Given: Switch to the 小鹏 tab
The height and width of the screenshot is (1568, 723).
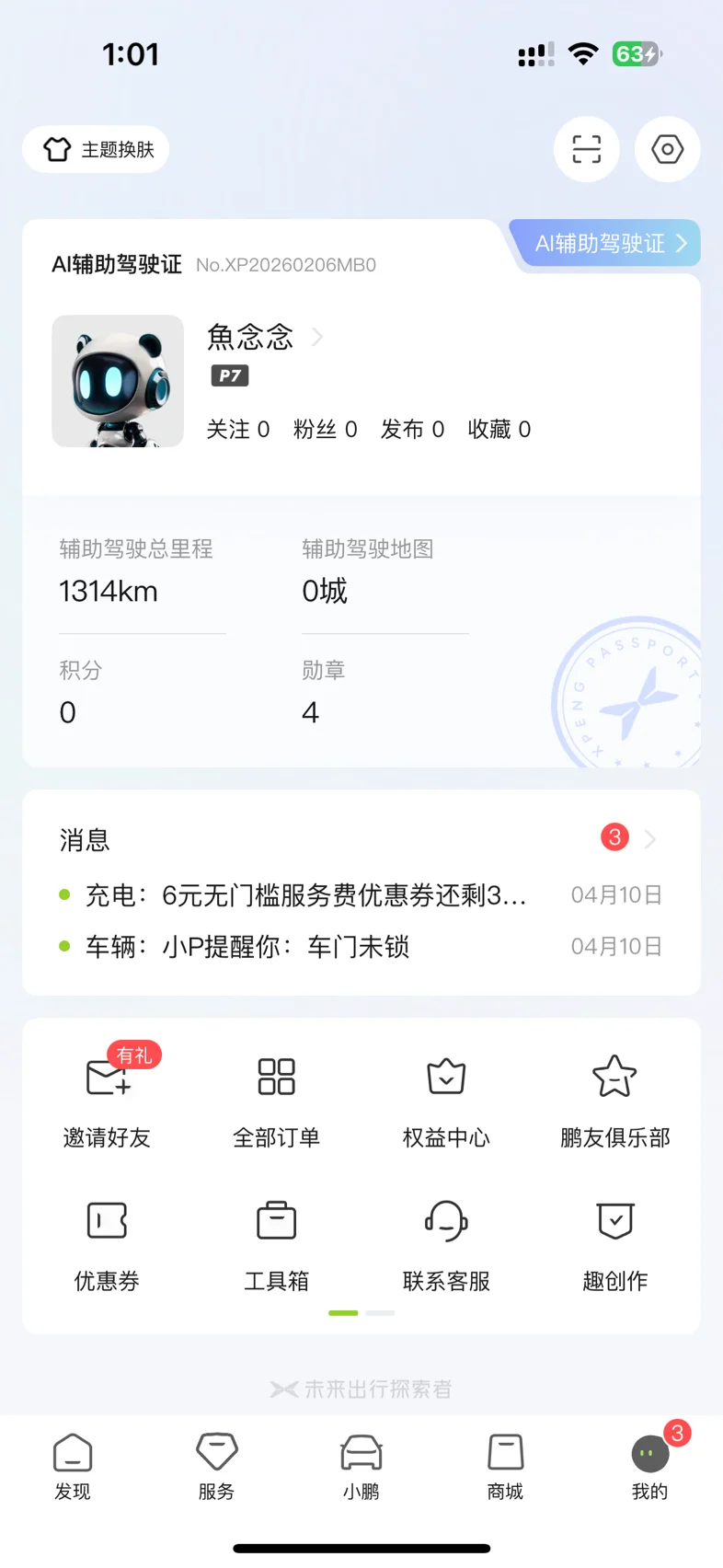Looking at the screenshot, I should click(x=361, y=1467).
